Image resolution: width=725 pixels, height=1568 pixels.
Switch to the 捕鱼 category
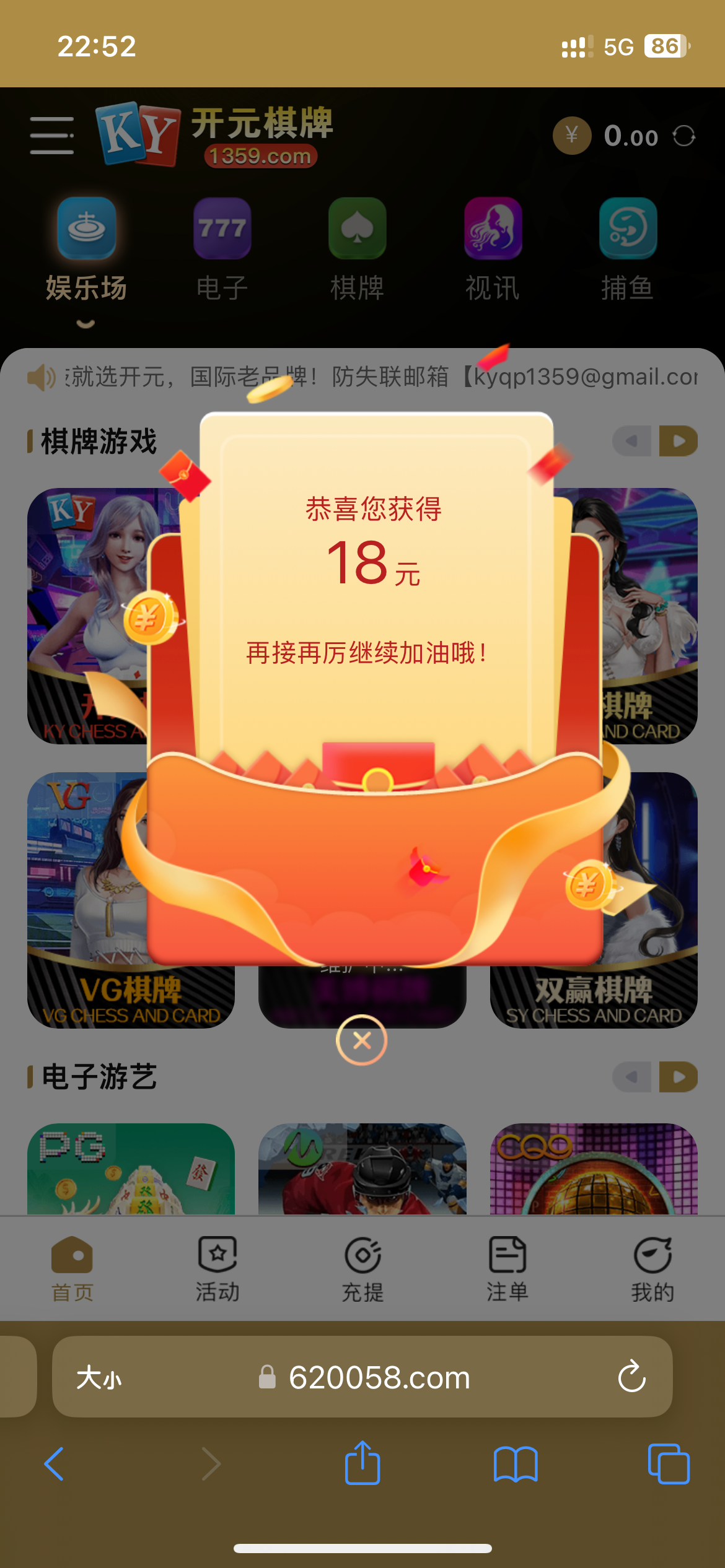tap(628, 249)
